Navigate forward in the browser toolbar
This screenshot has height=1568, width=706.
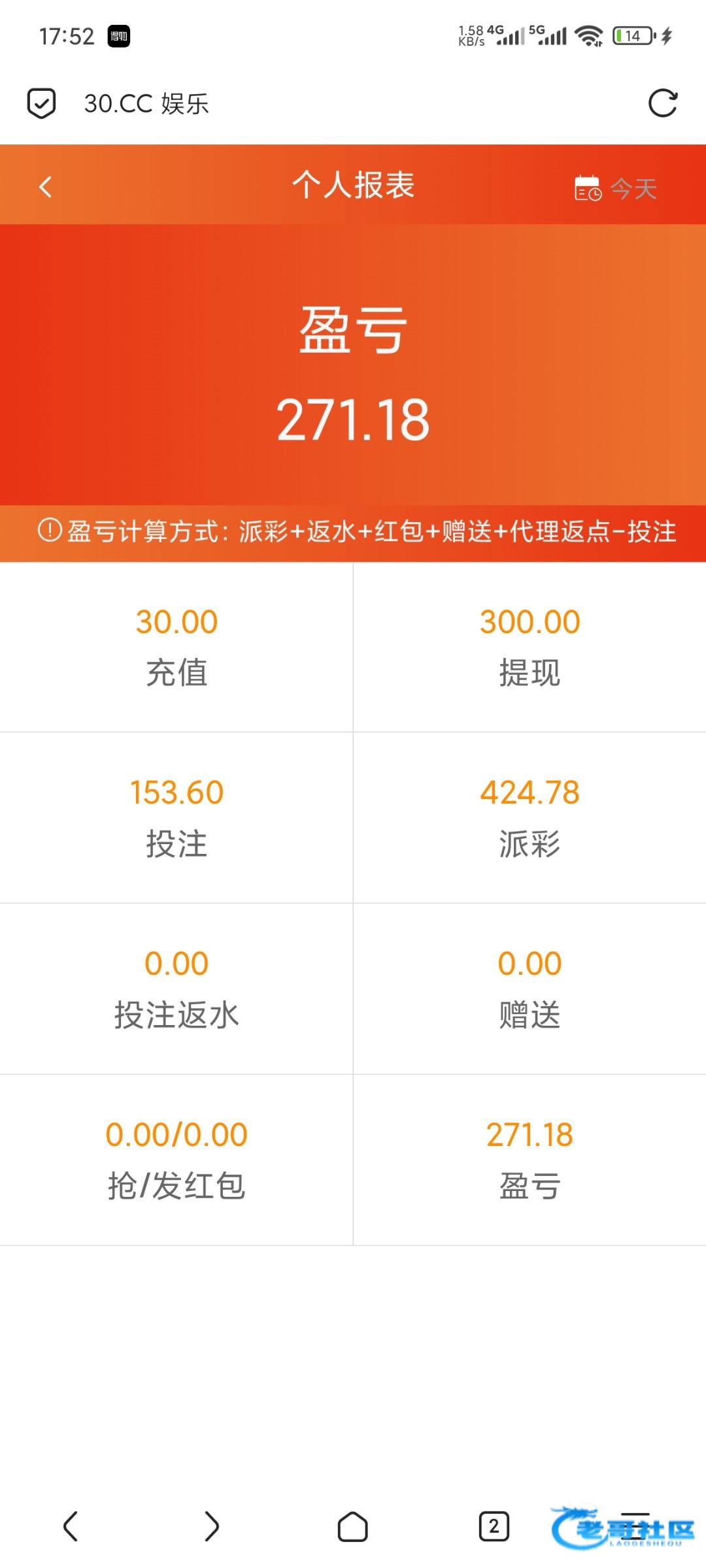click(211, 1527)
